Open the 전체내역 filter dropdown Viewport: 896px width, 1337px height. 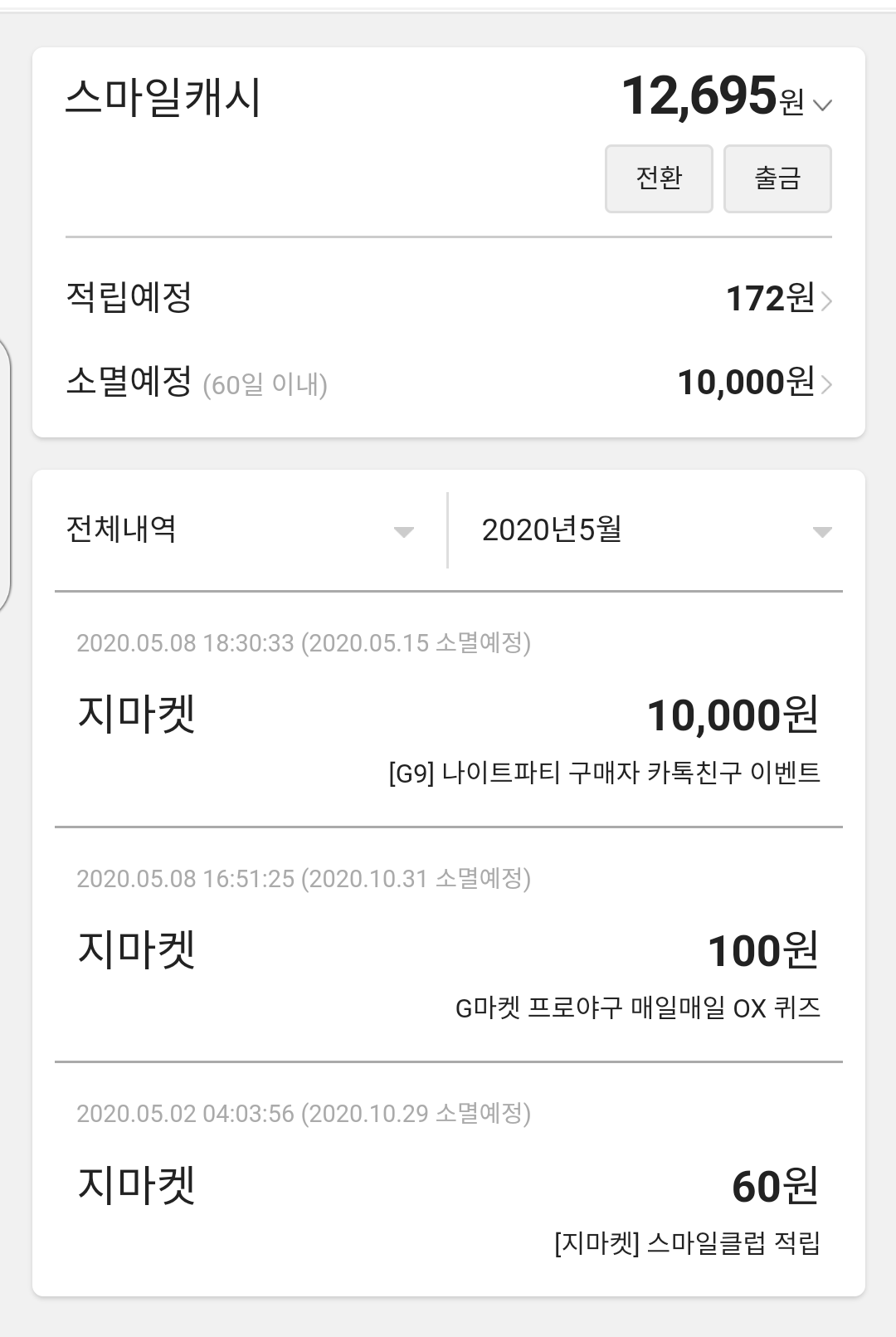coord(241,530)
